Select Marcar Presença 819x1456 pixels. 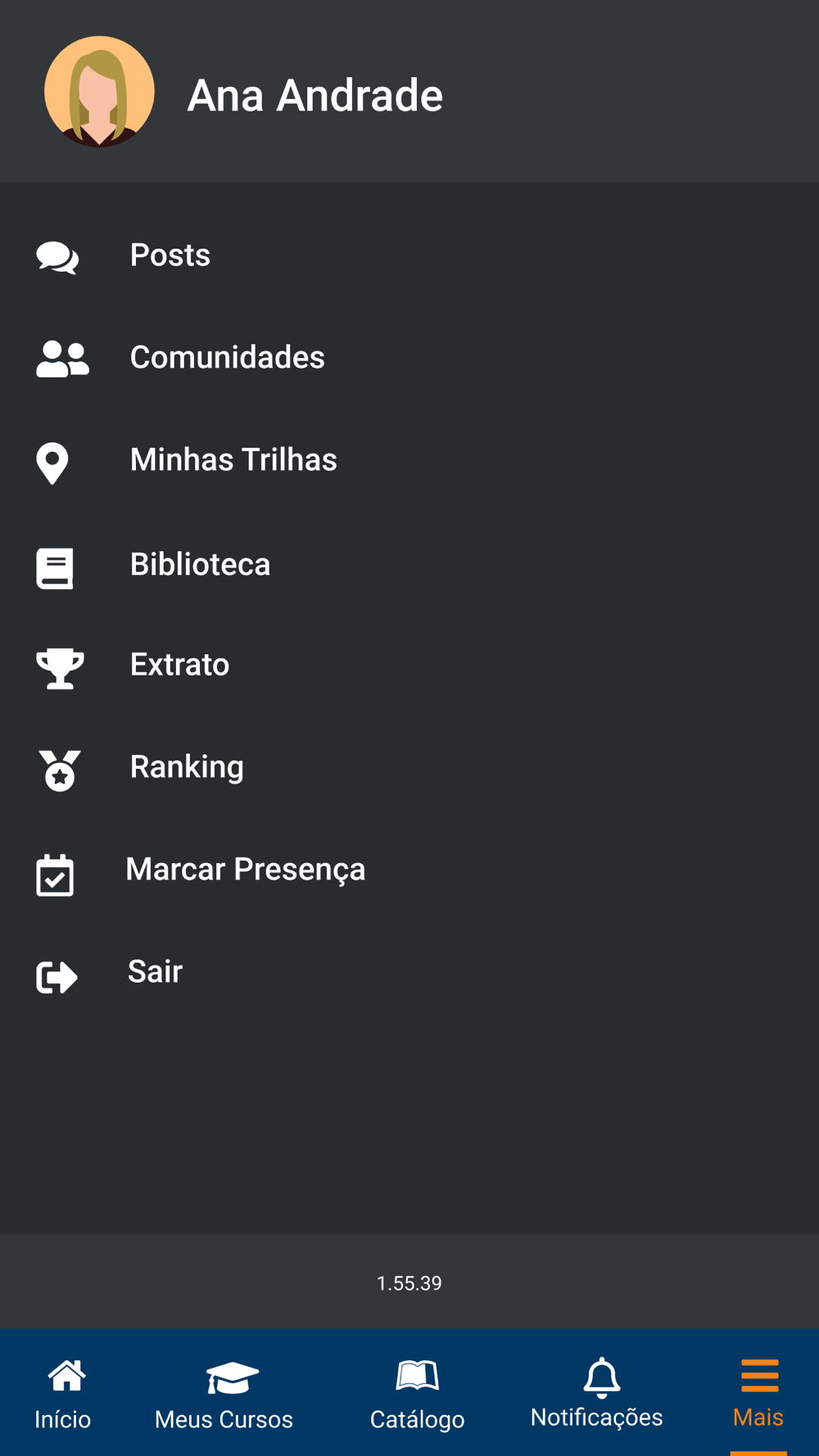[409, 870]
